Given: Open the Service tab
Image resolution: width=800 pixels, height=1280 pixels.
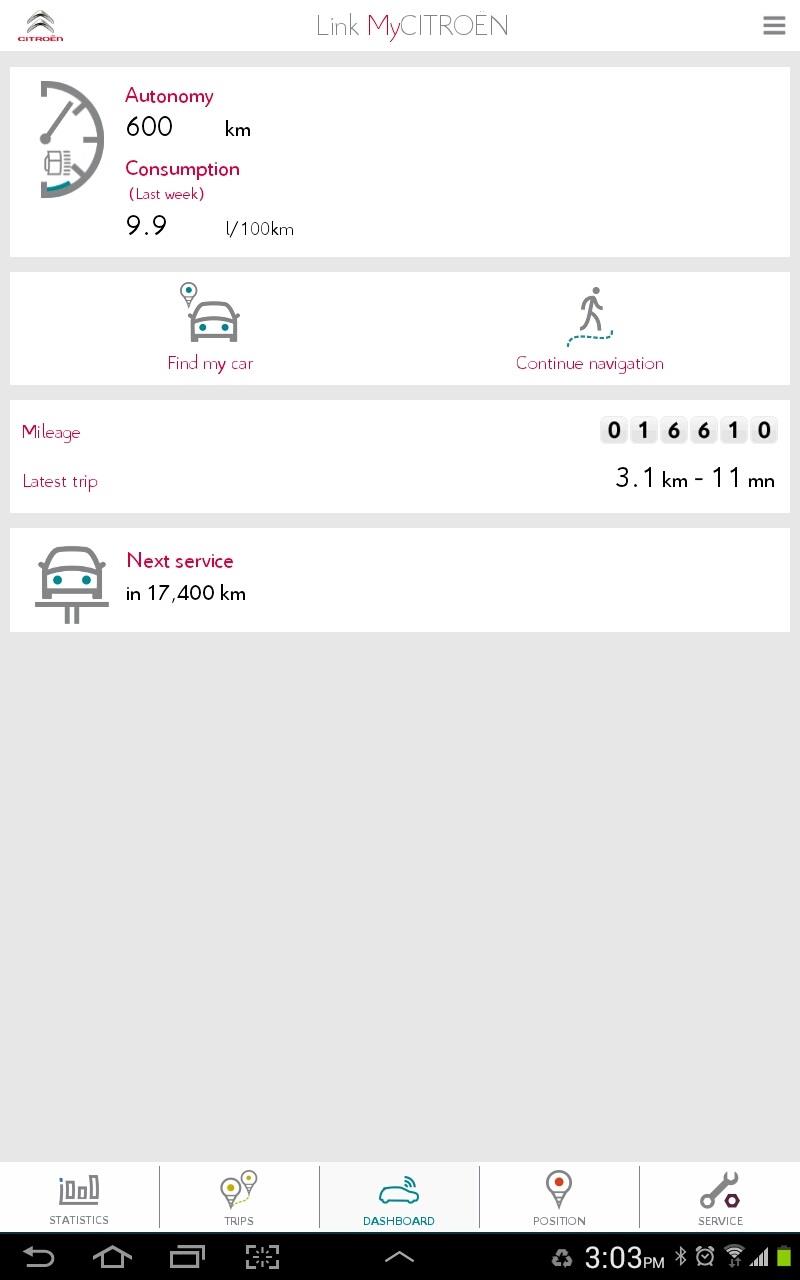Looking at the screenshot, I should (x=720, y=1197).
